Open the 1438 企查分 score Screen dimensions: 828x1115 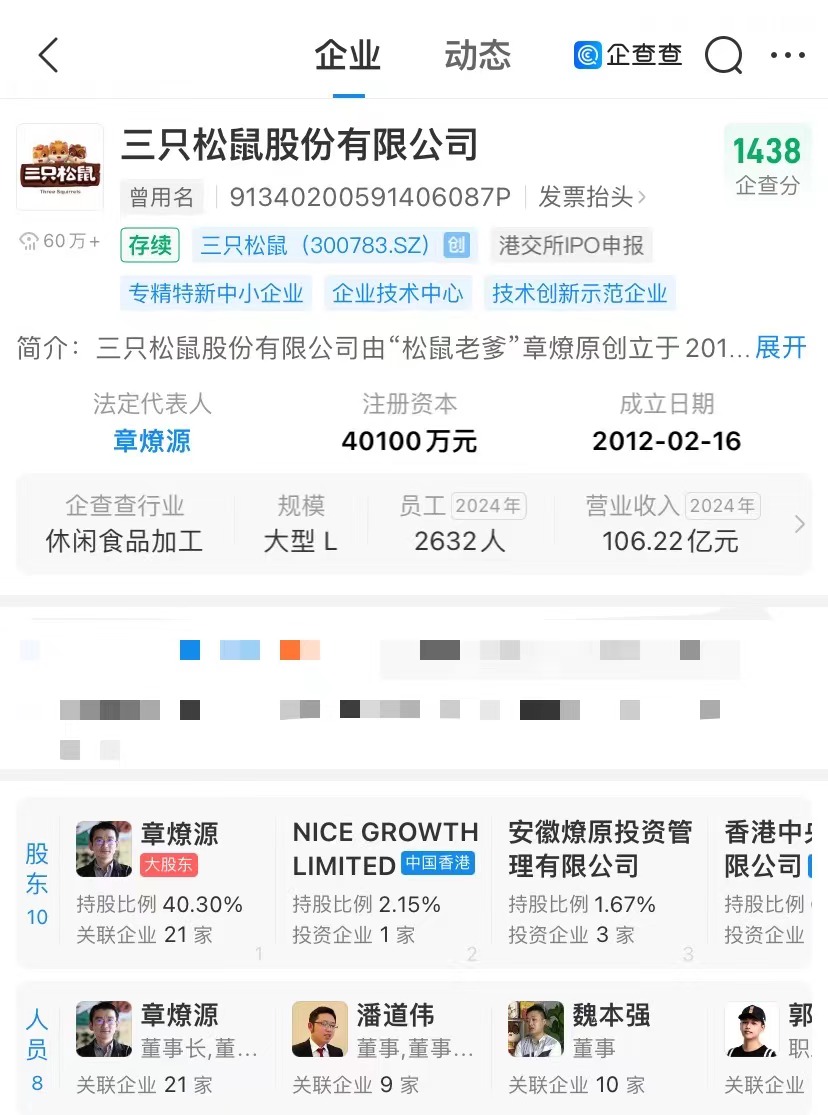tap(767, 162)
